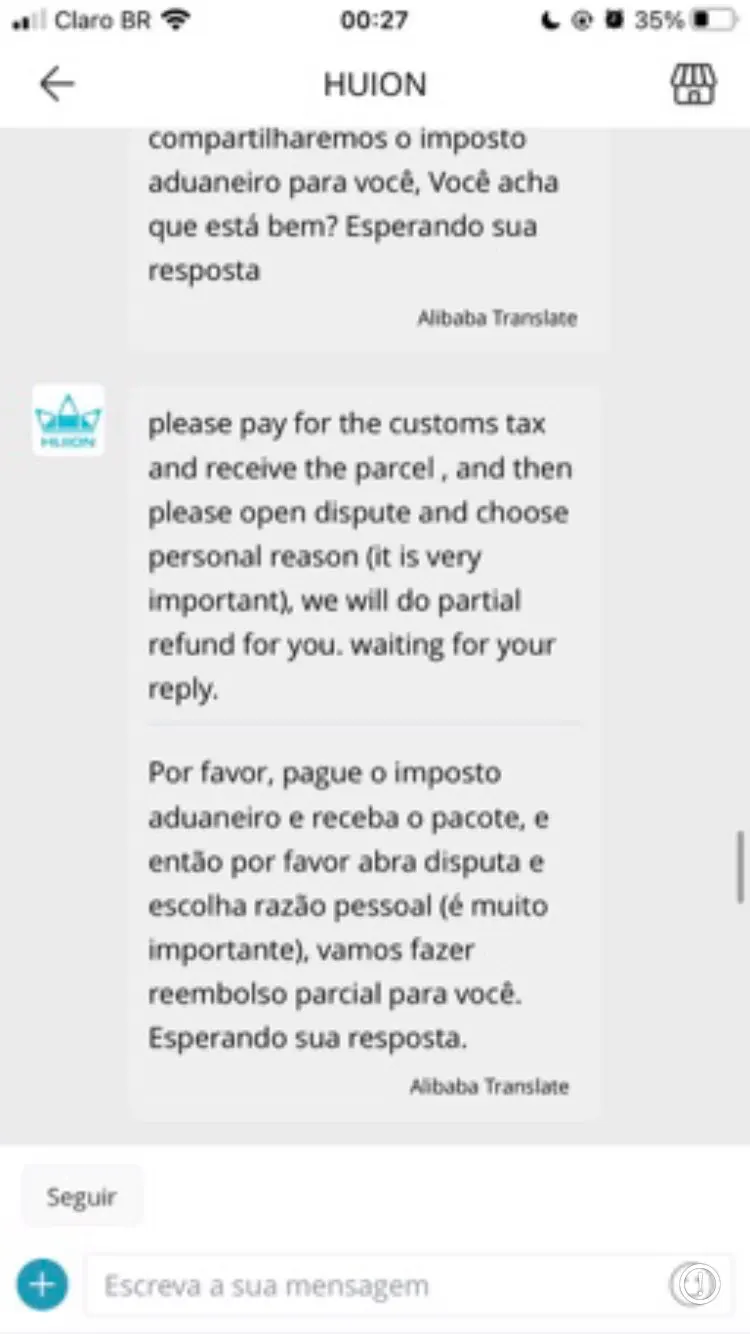Open the HUION store page
This screenshot has width=750, height=1334.
click(693, 84)
